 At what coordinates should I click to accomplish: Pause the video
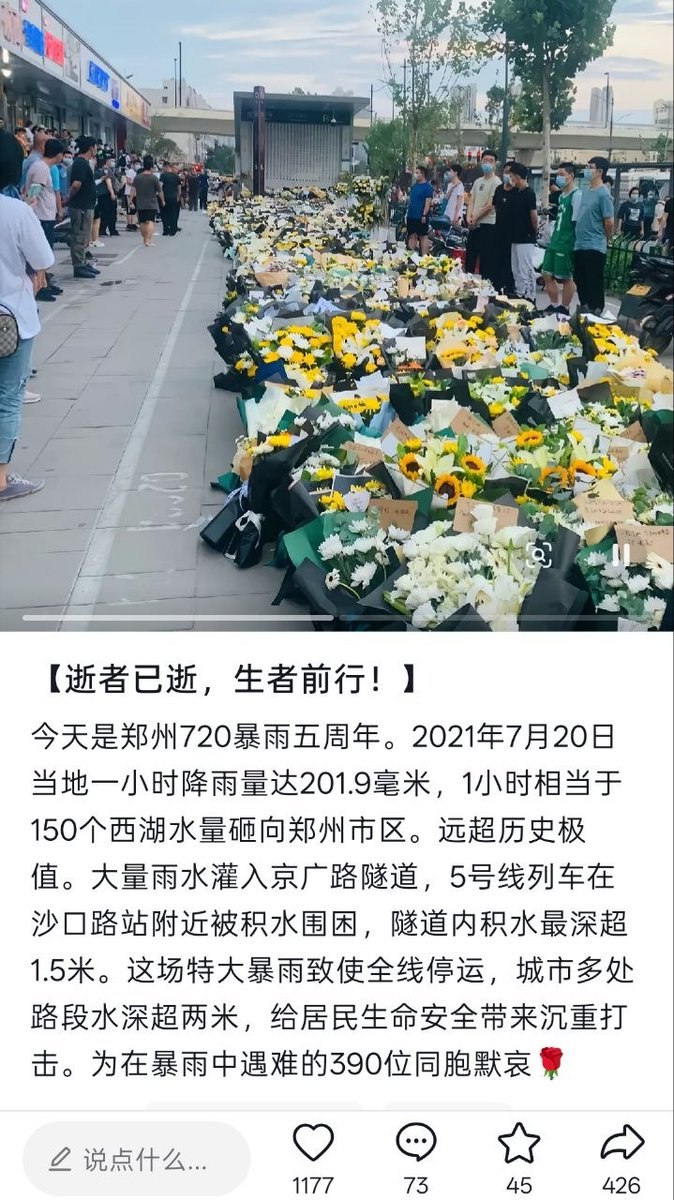click(621, 556)
